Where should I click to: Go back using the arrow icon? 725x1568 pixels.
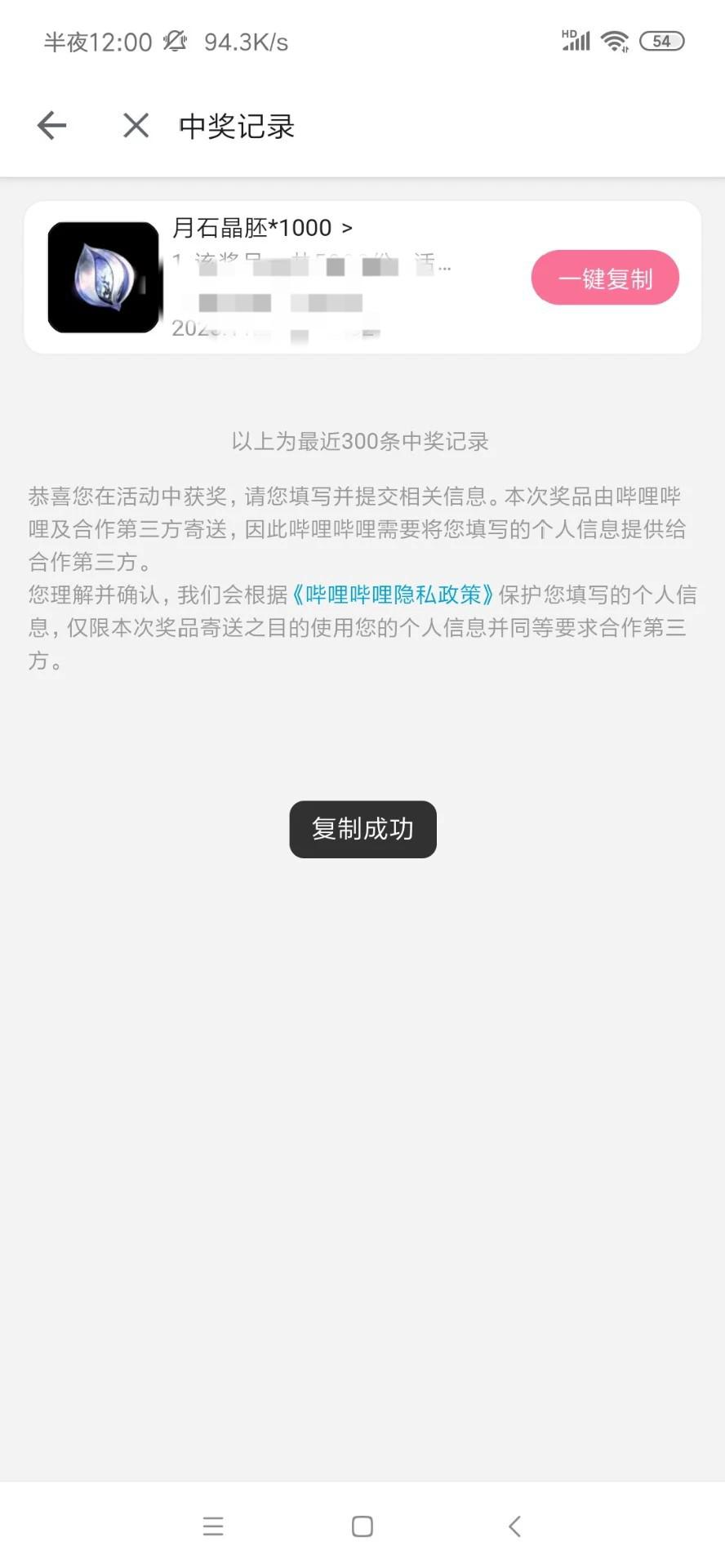point(51,126)
